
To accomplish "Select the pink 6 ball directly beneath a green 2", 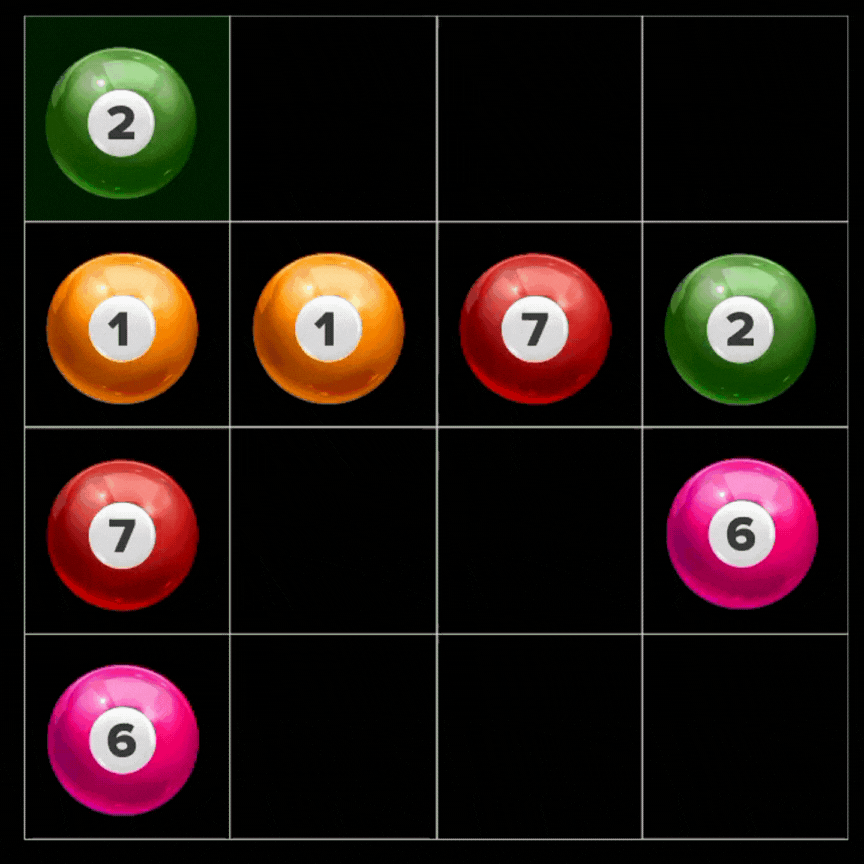I will 741,534.
